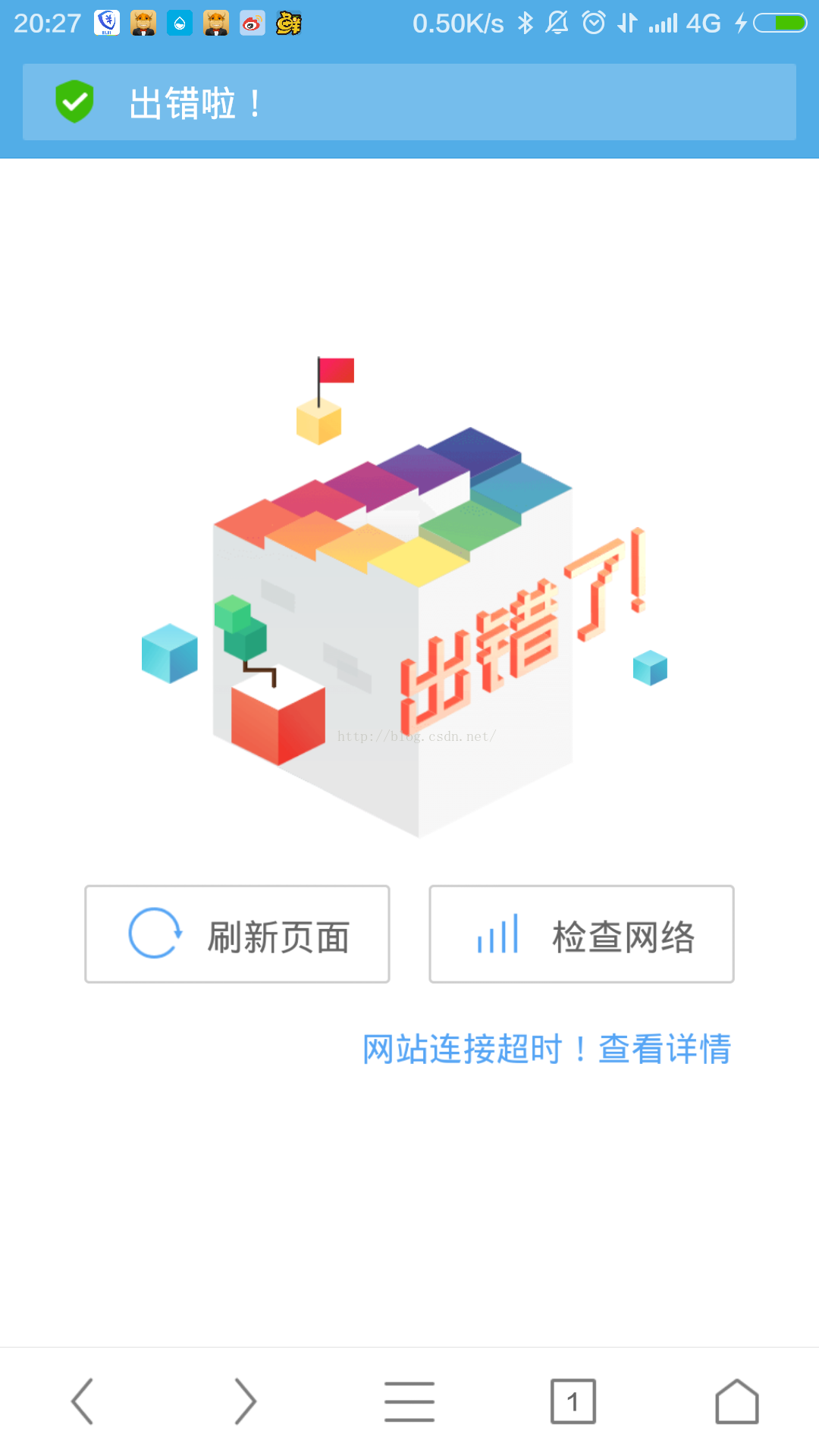Go to the browser home page

(x=737, y=1401)
